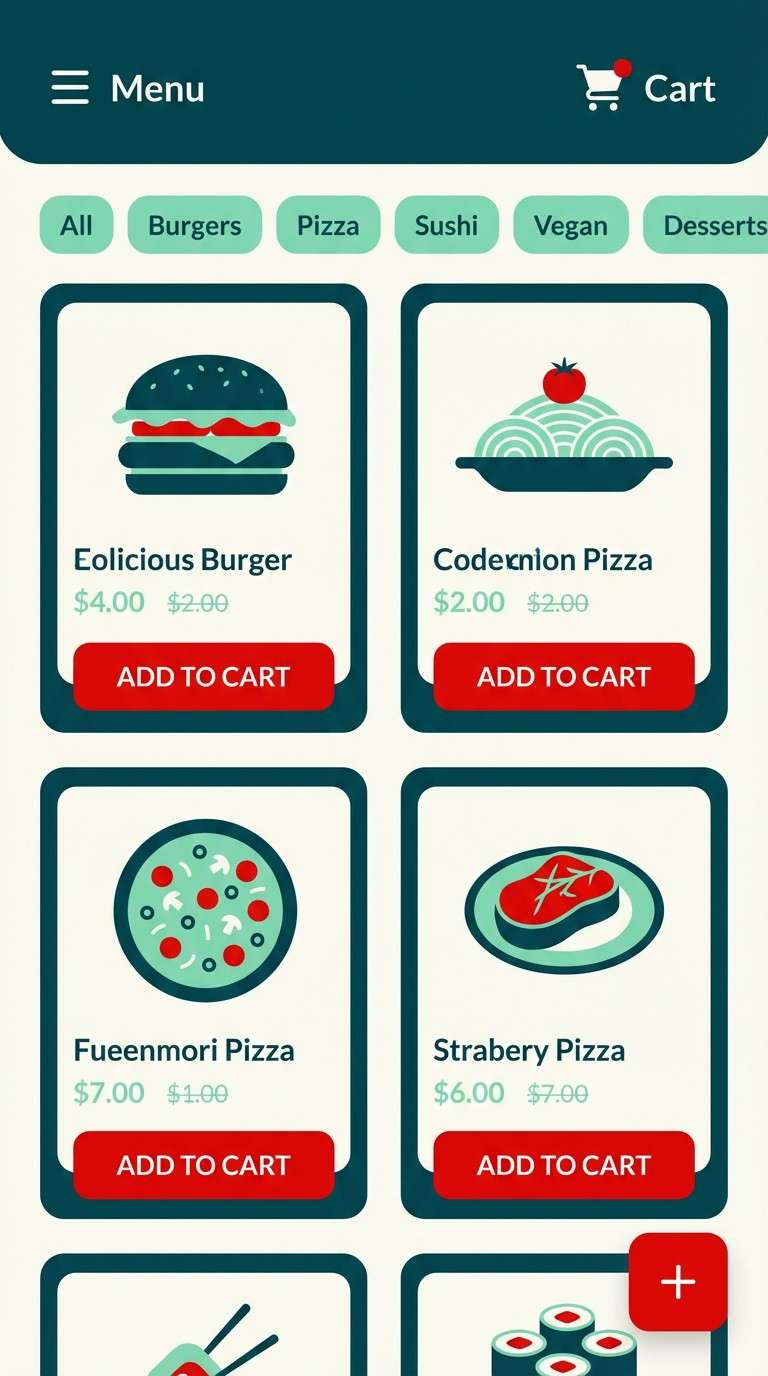Open the Sushi category
The width and height of the screenshot is (768, 1376).
tap(447, 225)
